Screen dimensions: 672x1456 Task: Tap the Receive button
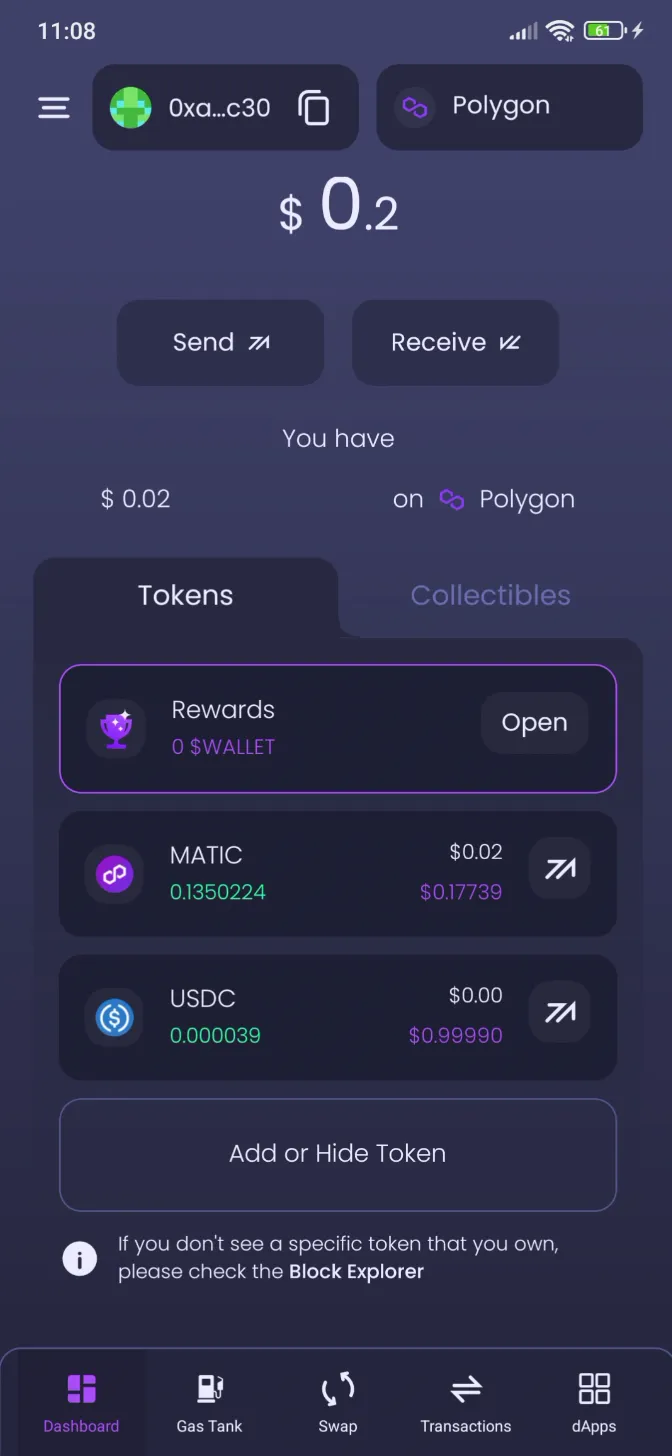[455, 342]
